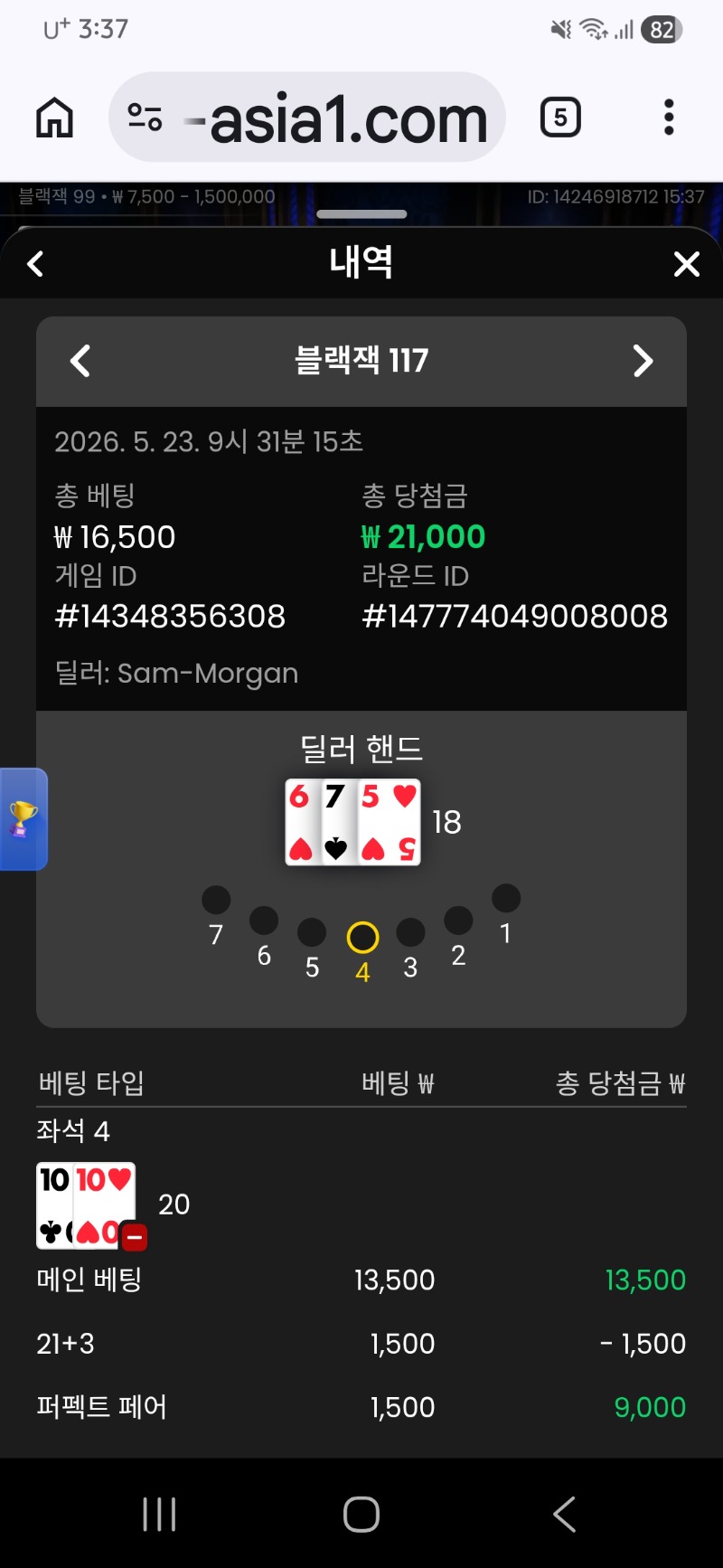Image resolution: width=723 pixels, height=1568 pixels.
Task: Select seat 7 on the table
Action: tap(216, 900)
